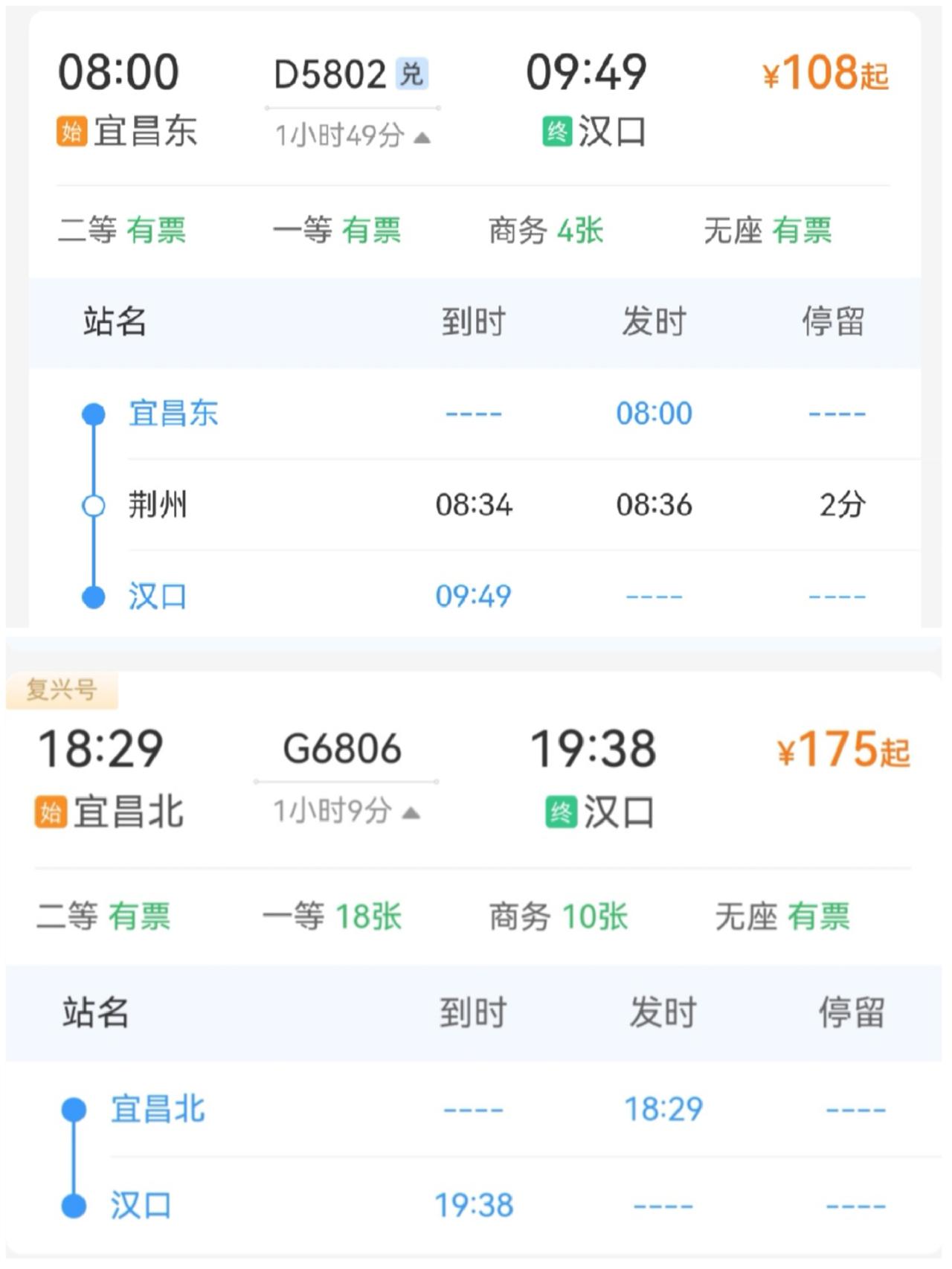
Task: Collapse D5802 stop list via up arrow
Action: pyautogui.click(x=422, y=137)
